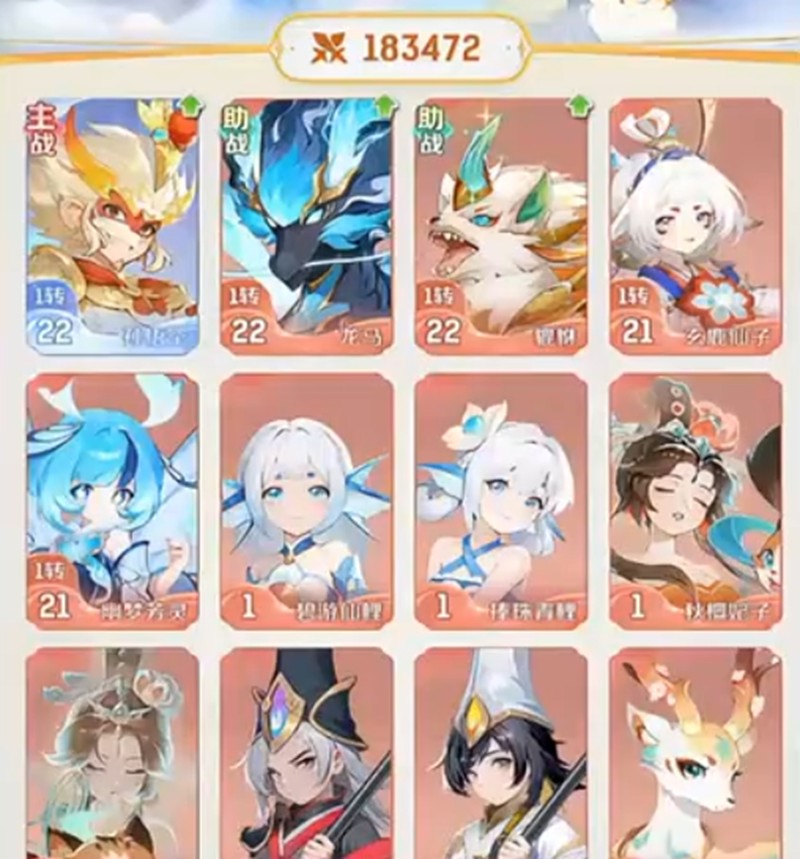Select the 捧珠青鲤 character card
This screenshot has width=800, height=859.
[x=501, y=500]
